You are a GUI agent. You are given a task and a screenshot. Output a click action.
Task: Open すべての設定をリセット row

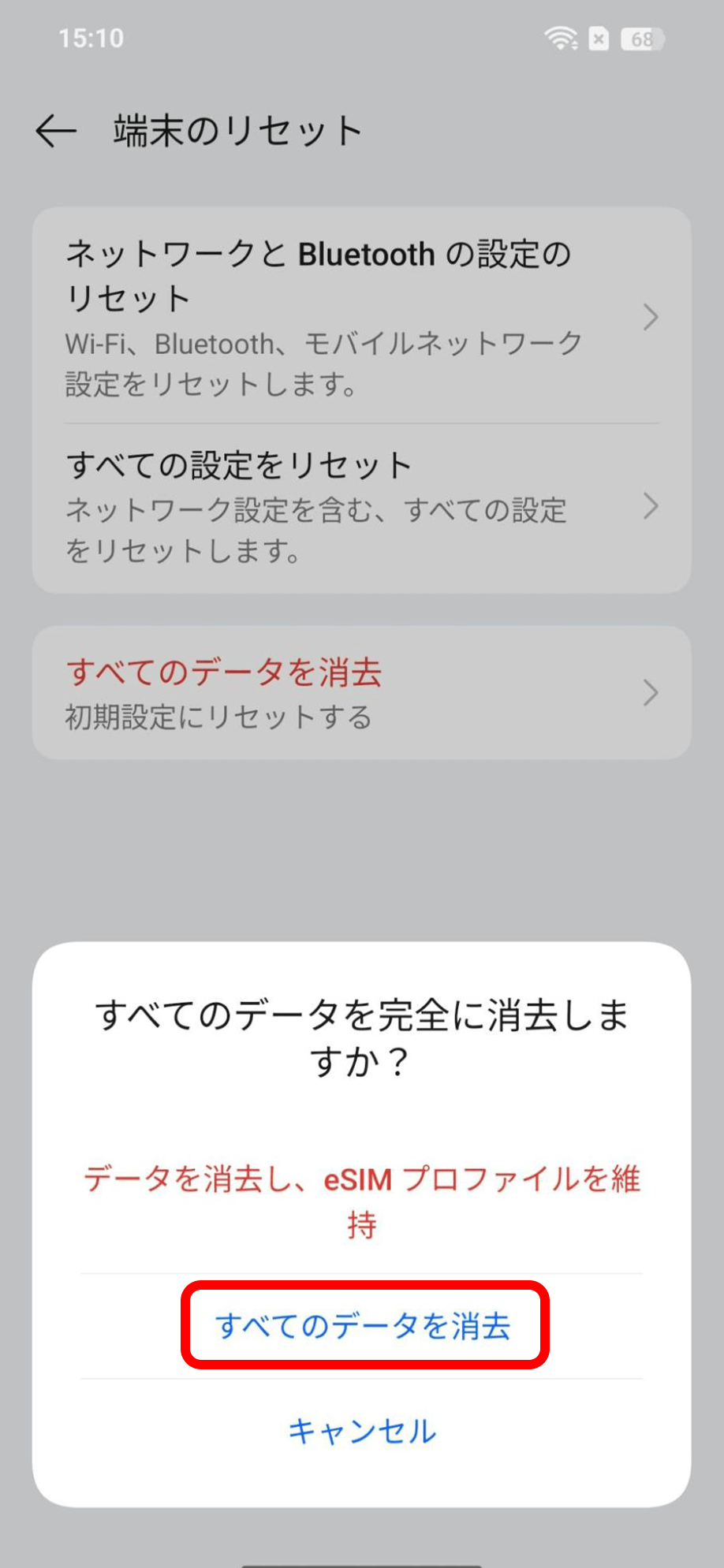(361, 507)
